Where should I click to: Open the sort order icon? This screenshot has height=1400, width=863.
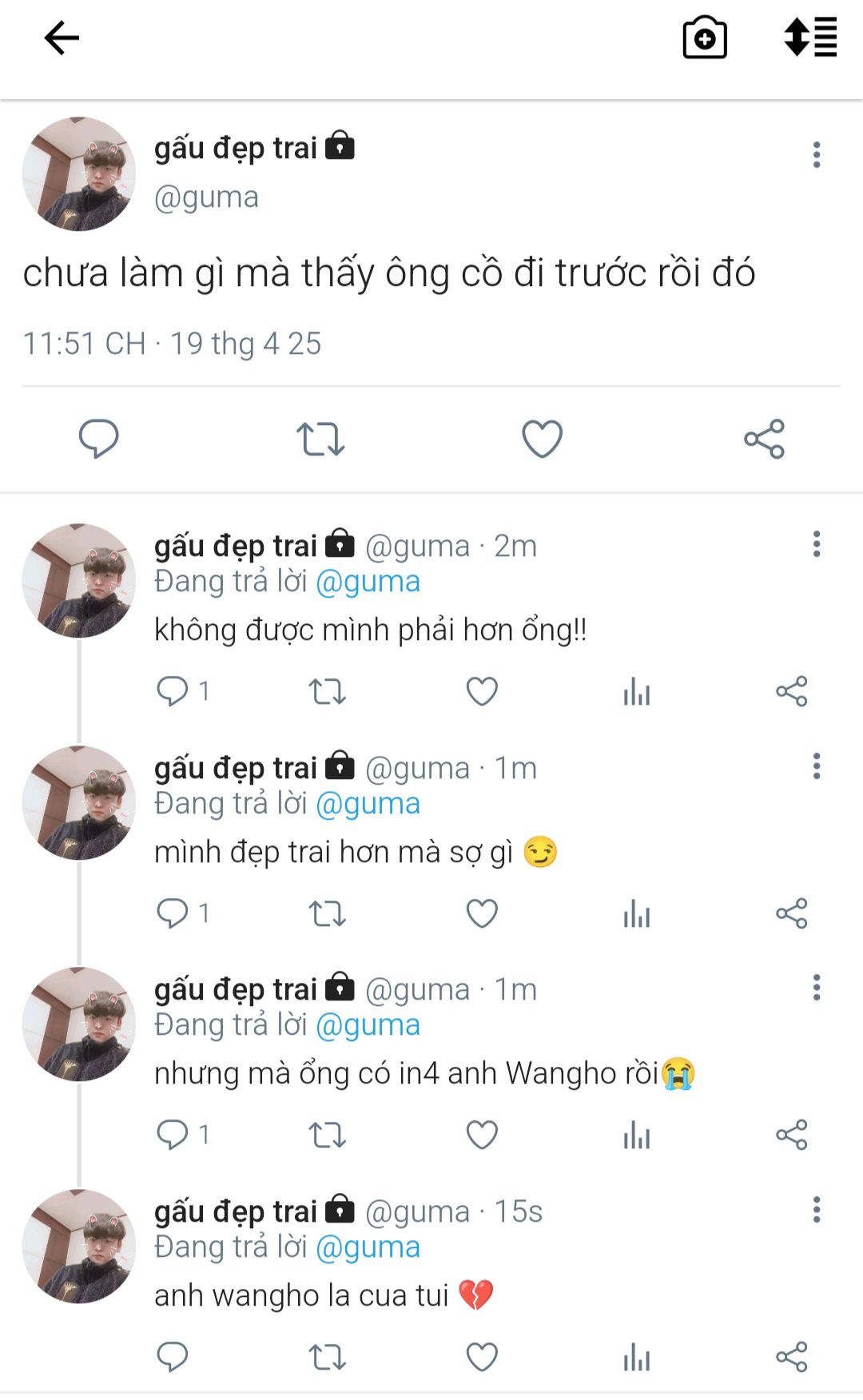pos(810,38)
